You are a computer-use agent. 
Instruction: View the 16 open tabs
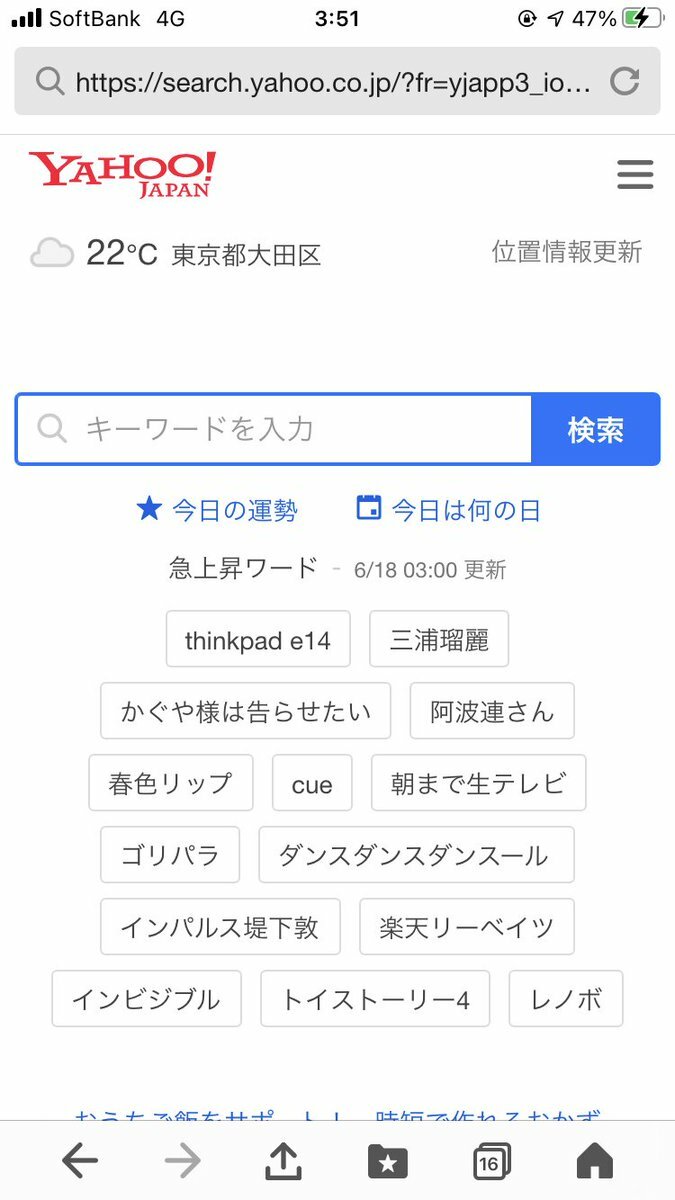[x=490, y=1162]
